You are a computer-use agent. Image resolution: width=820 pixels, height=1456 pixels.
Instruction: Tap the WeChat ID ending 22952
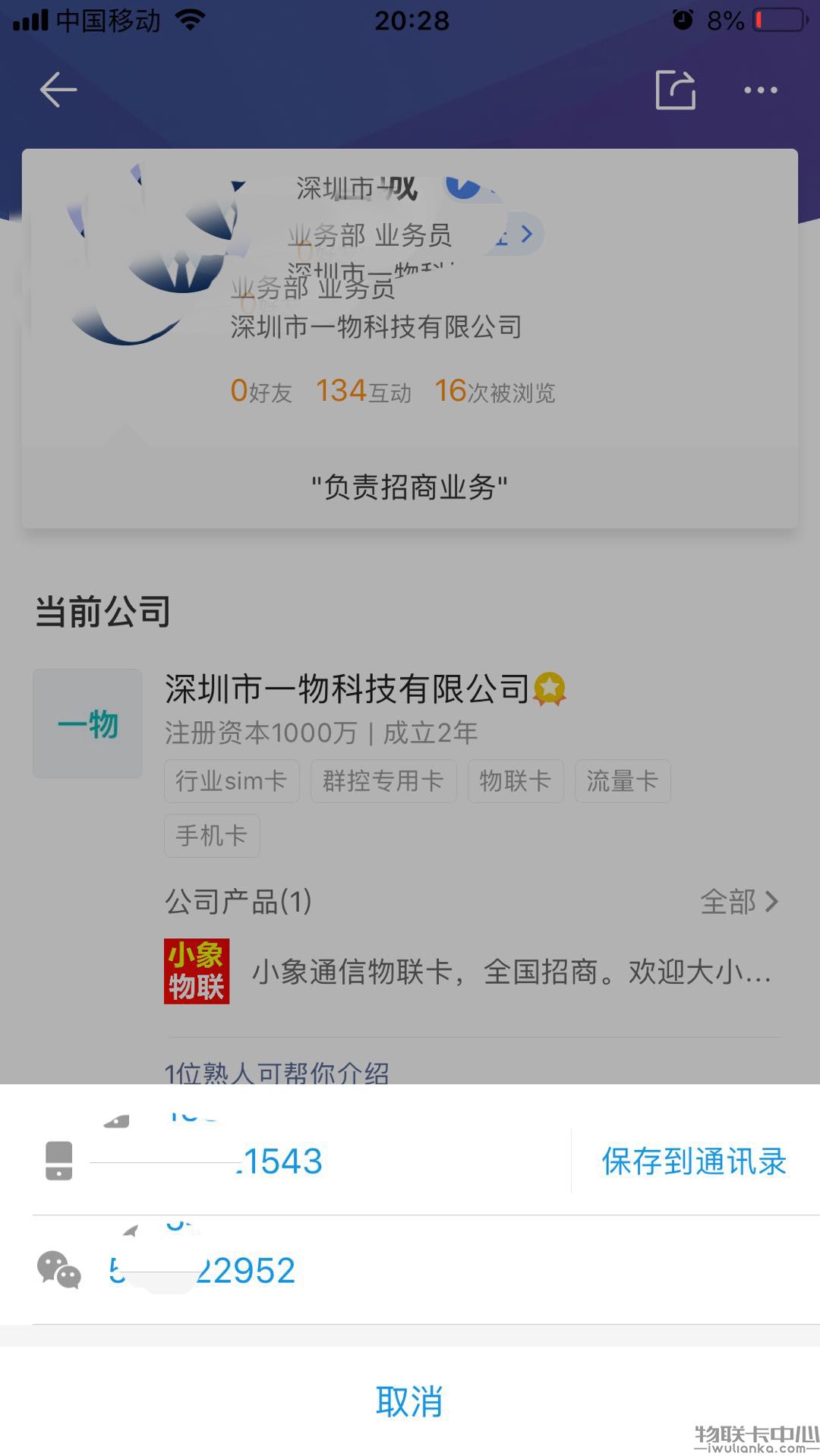(x=203, y=1271)
